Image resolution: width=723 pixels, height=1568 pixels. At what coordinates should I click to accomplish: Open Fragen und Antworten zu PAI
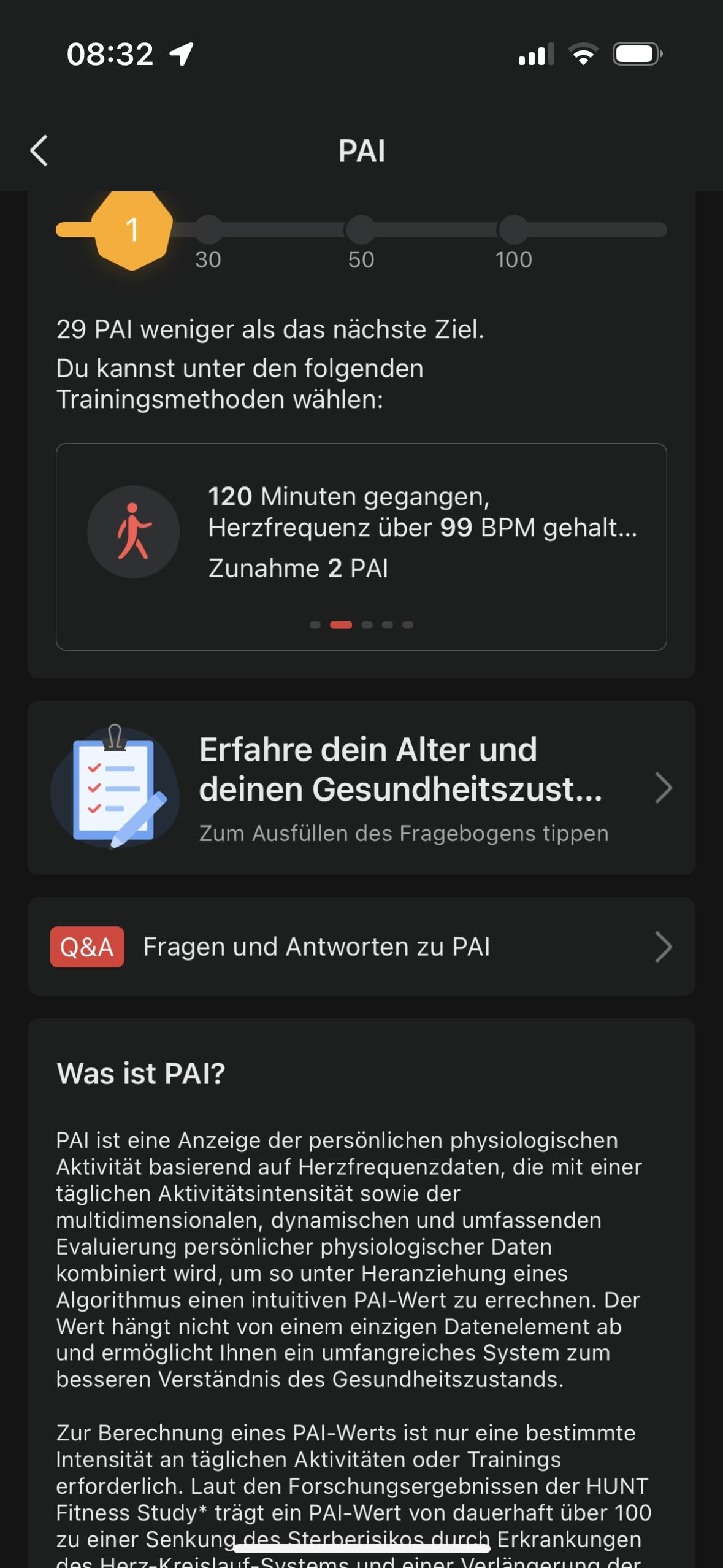click(x=361, y=947)
